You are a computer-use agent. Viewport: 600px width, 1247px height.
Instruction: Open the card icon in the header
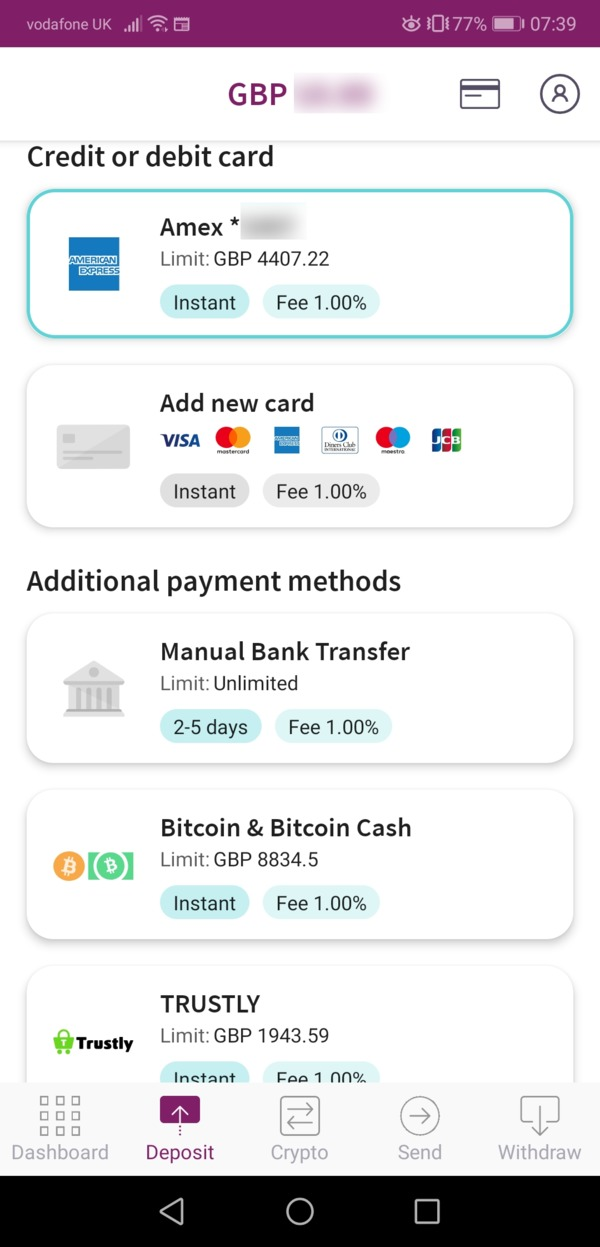click(480, 95)
